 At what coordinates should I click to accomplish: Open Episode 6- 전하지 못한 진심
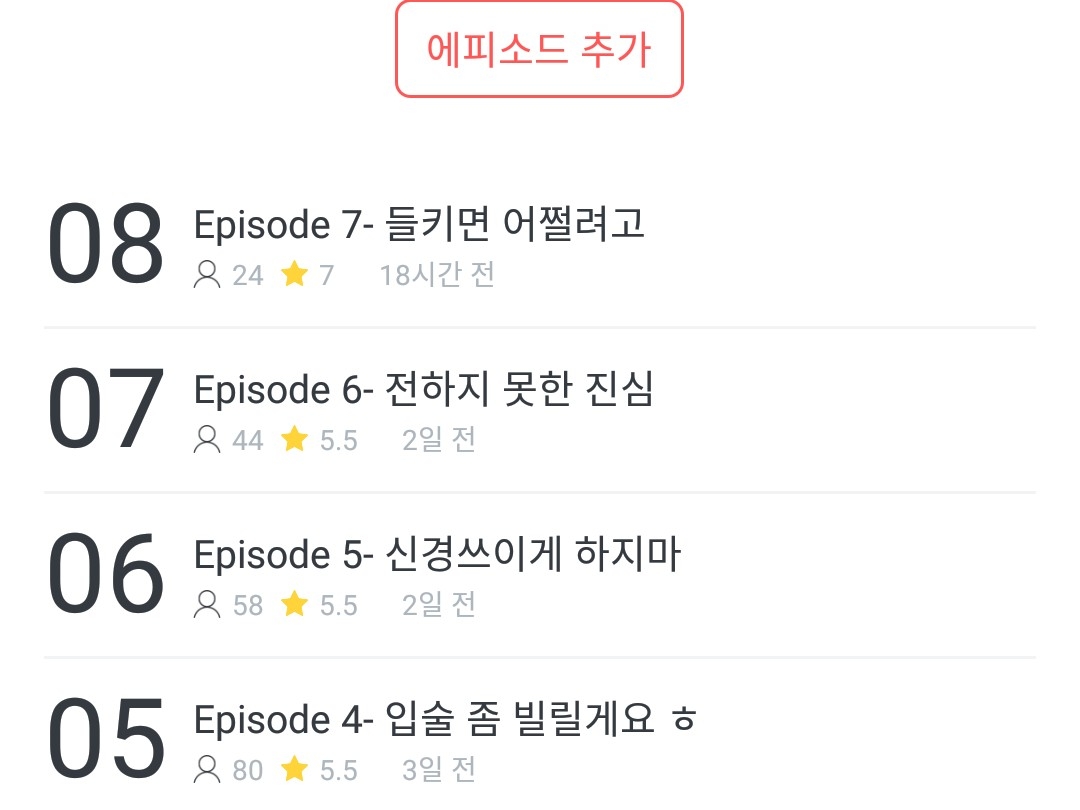423,391
